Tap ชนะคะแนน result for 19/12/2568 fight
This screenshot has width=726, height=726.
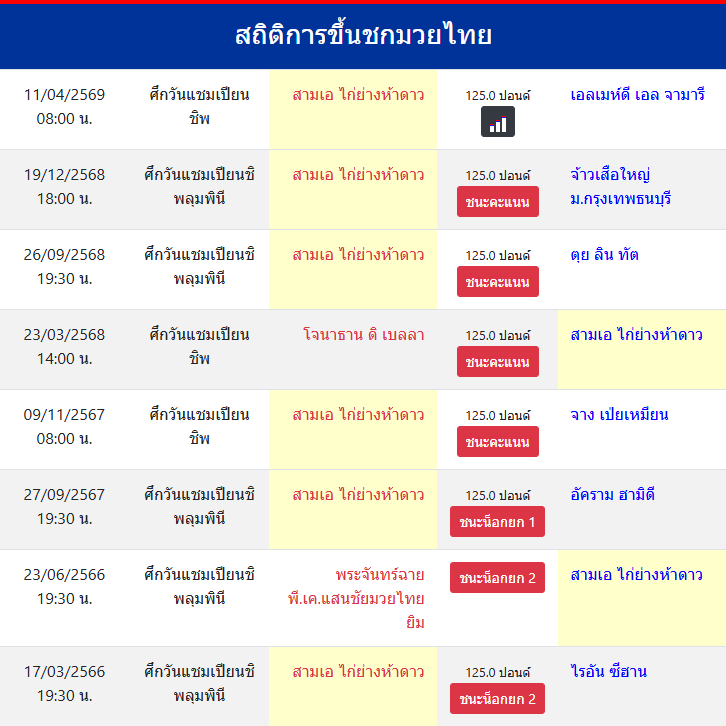point(497,202)
